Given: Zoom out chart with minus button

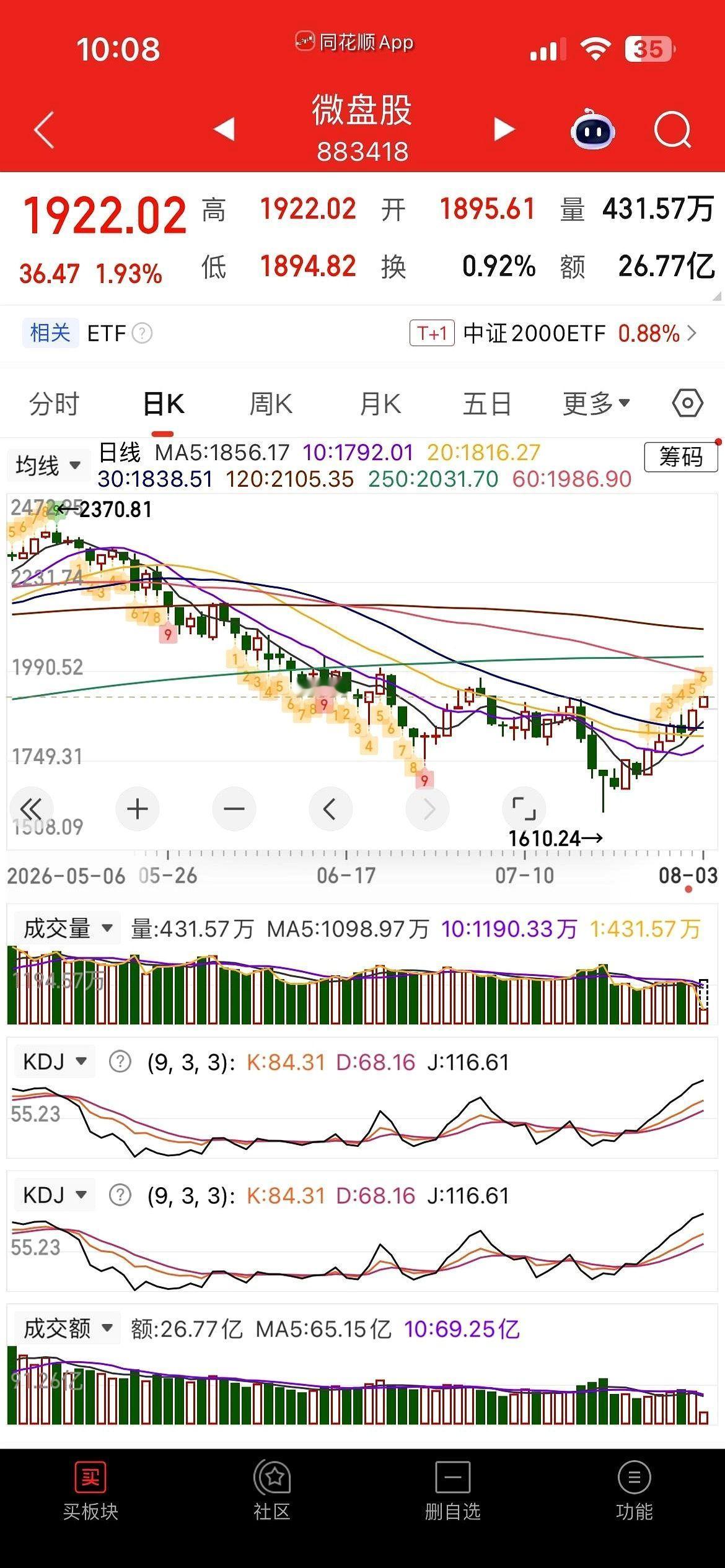Looking at the screenshot, I should pos(234,809).
